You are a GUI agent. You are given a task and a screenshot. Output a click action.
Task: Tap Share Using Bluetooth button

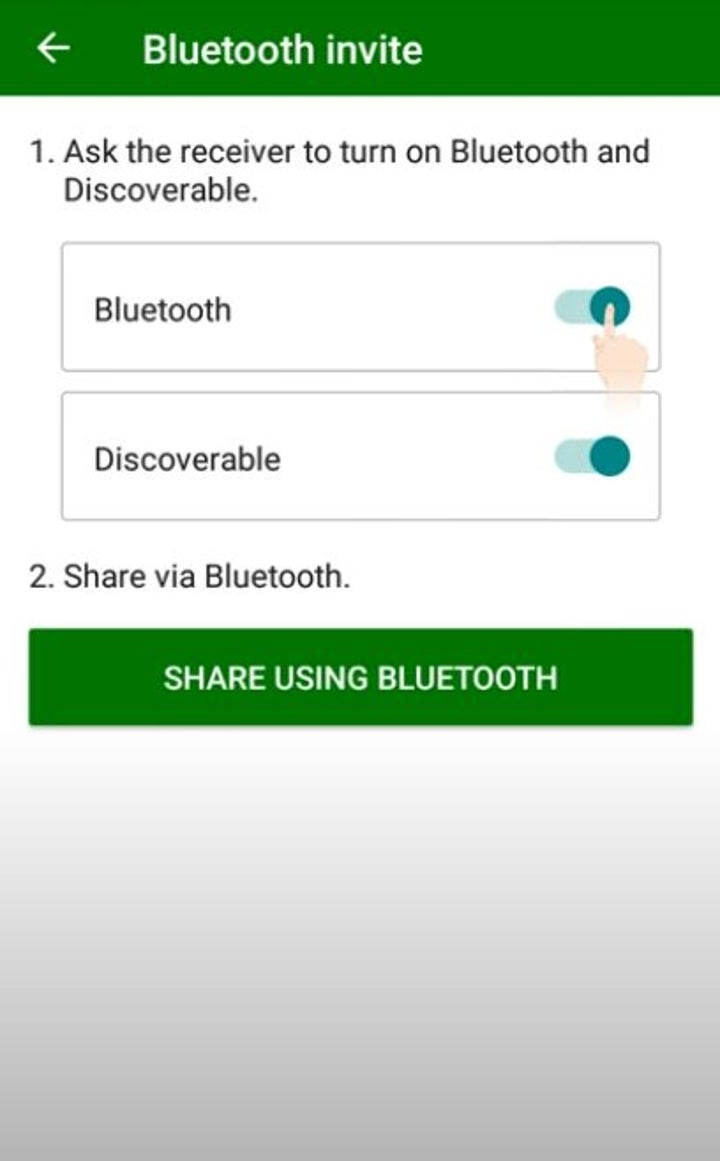click(x=360, y=677)
